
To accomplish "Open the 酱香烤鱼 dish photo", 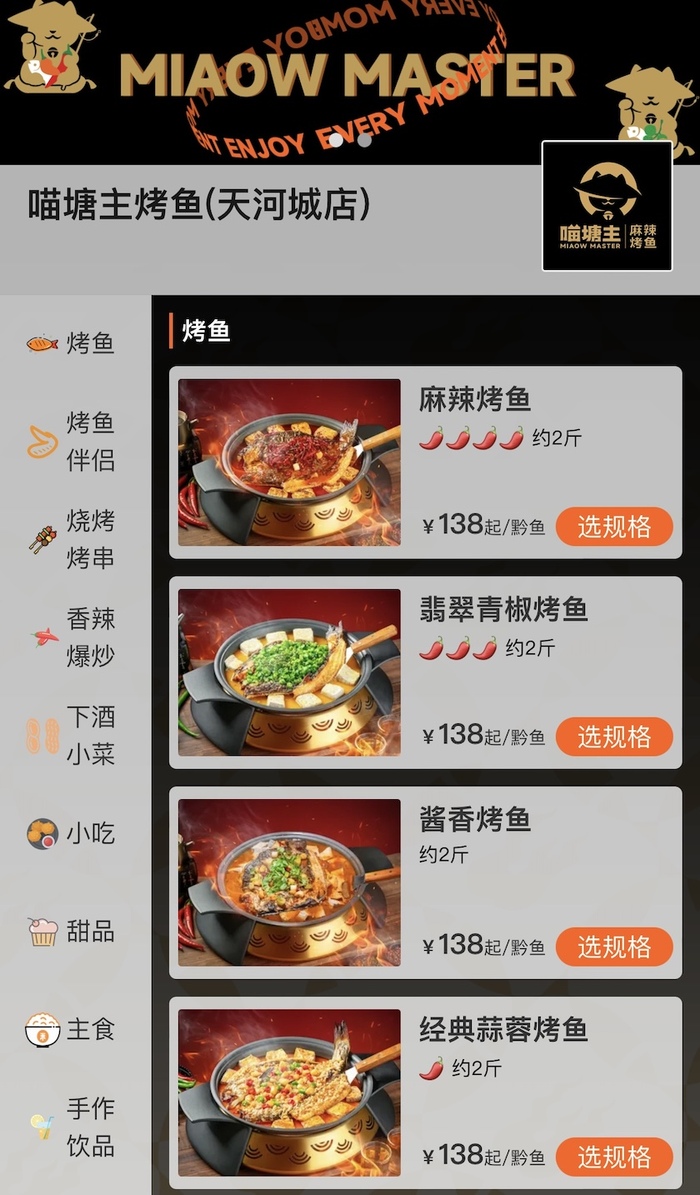I will point(289,882).
